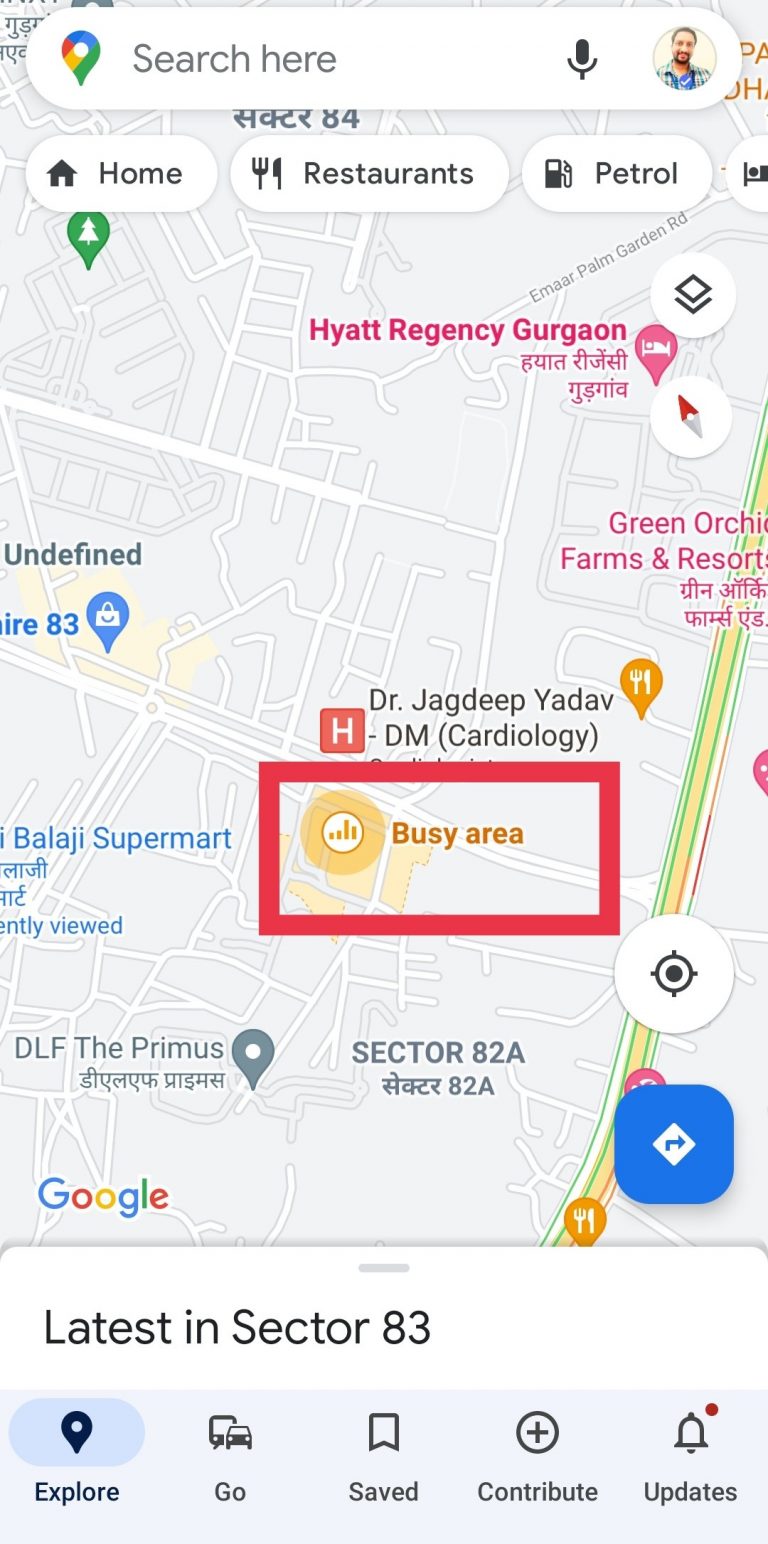Open the Updates tab
Viewport: 768px width, 1544px height.
coord(690,1458)
